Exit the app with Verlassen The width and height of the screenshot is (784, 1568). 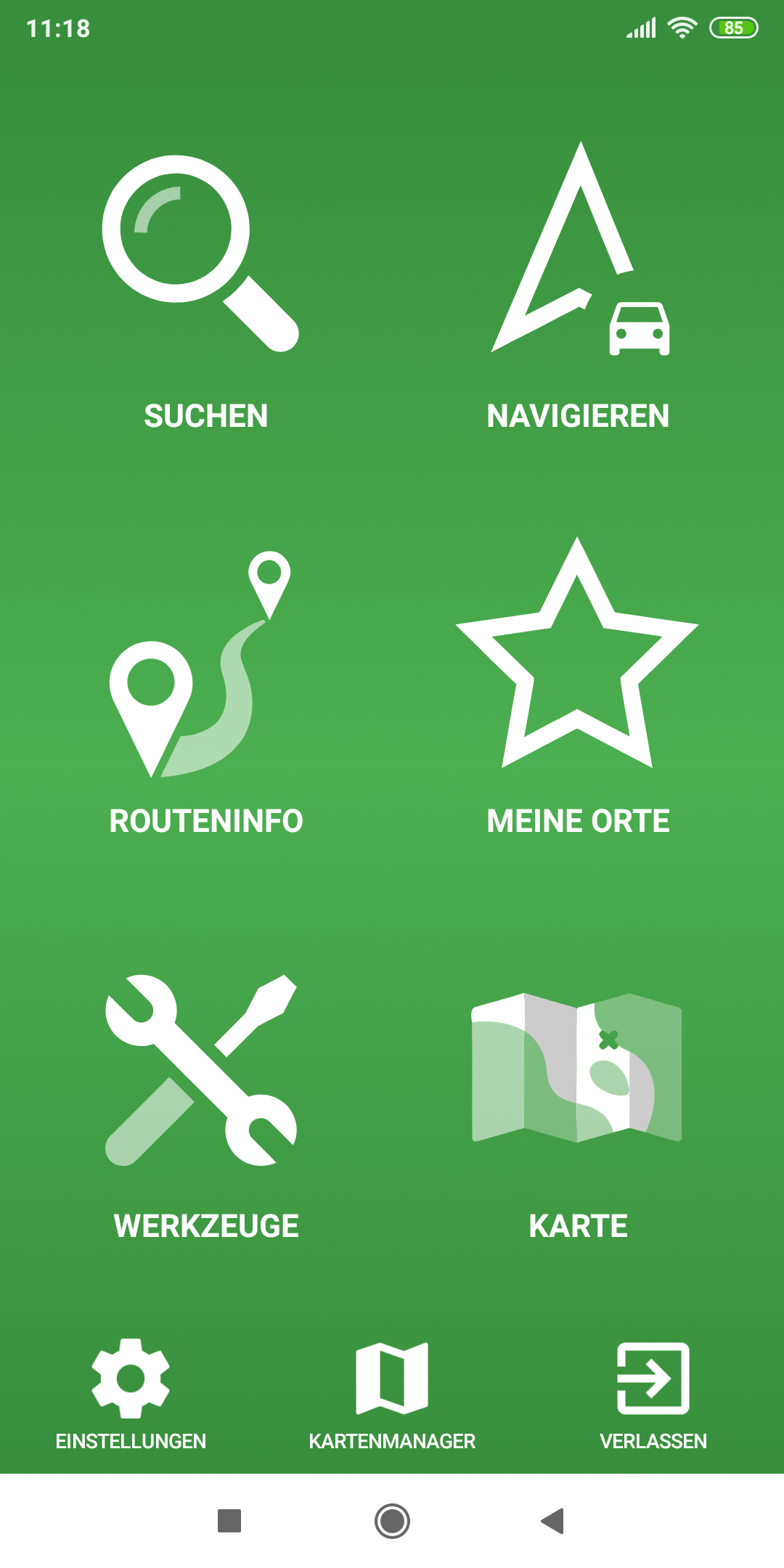pos(653,1395)
